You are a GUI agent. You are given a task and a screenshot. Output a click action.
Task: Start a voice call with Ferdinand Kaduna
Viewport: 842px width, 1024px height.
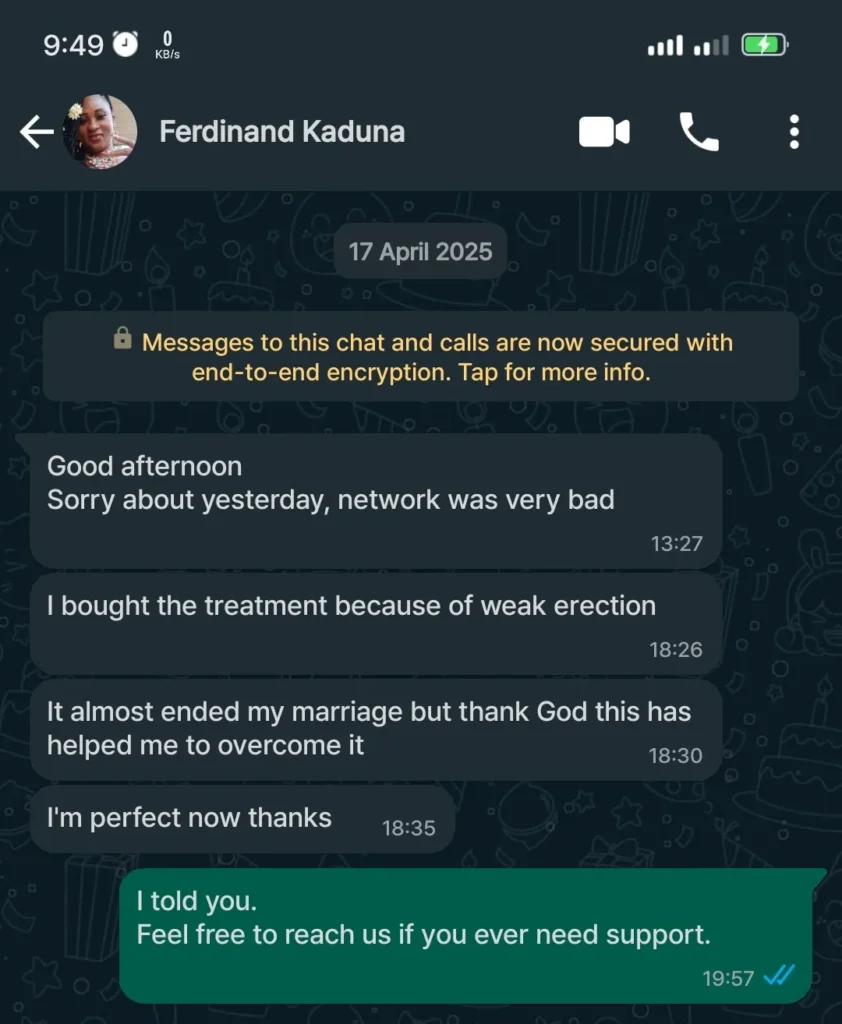coord(699,132)
